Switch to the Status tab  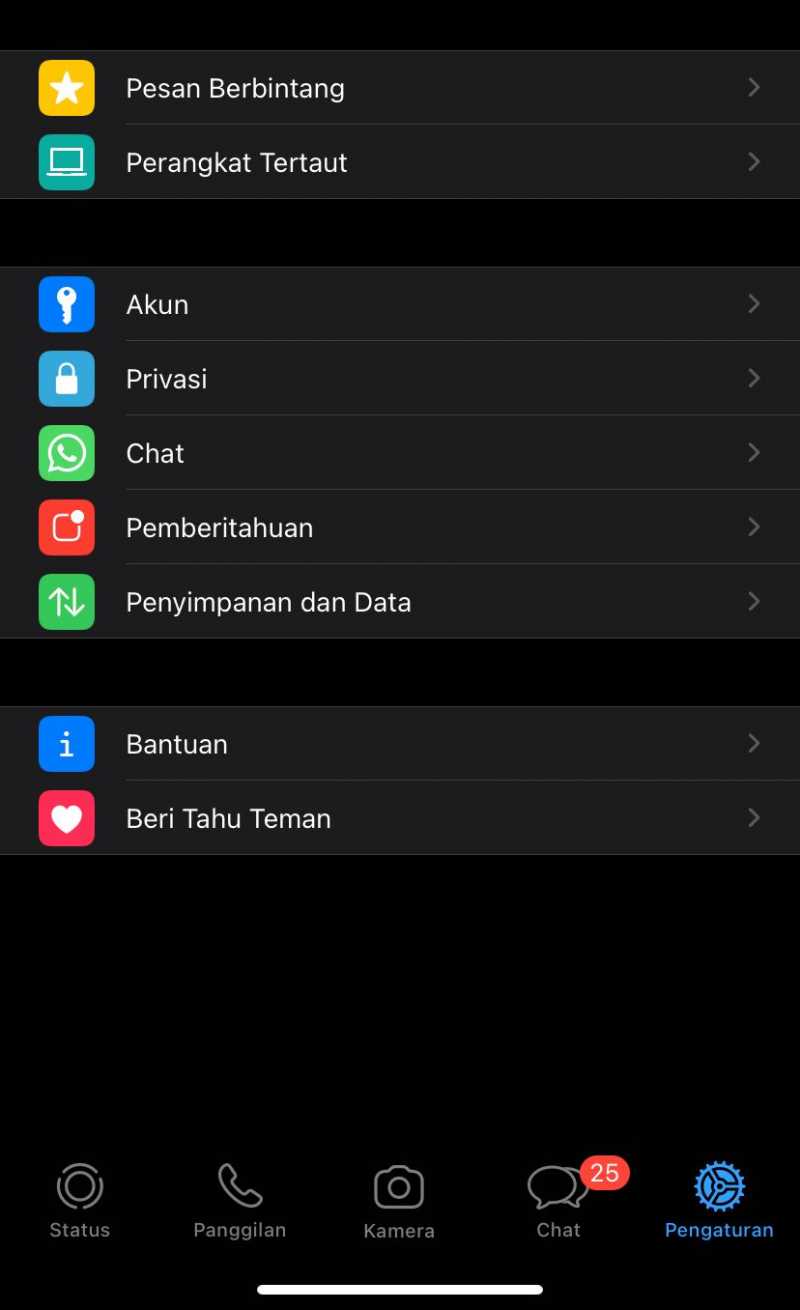80,1200
